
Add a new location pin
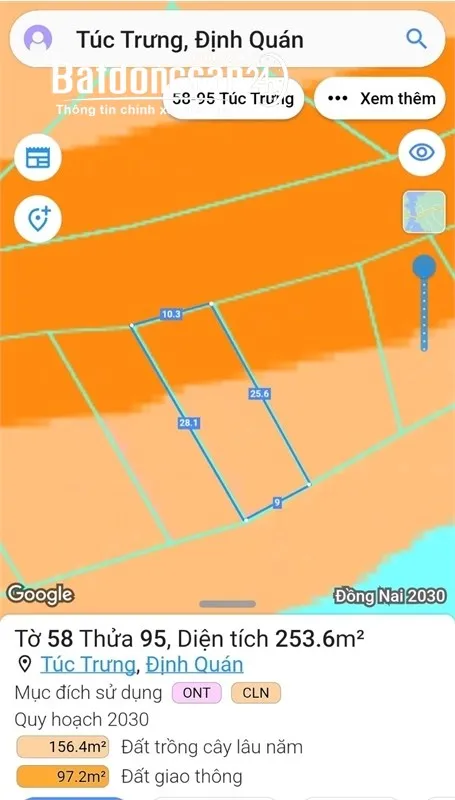(38, 219)
